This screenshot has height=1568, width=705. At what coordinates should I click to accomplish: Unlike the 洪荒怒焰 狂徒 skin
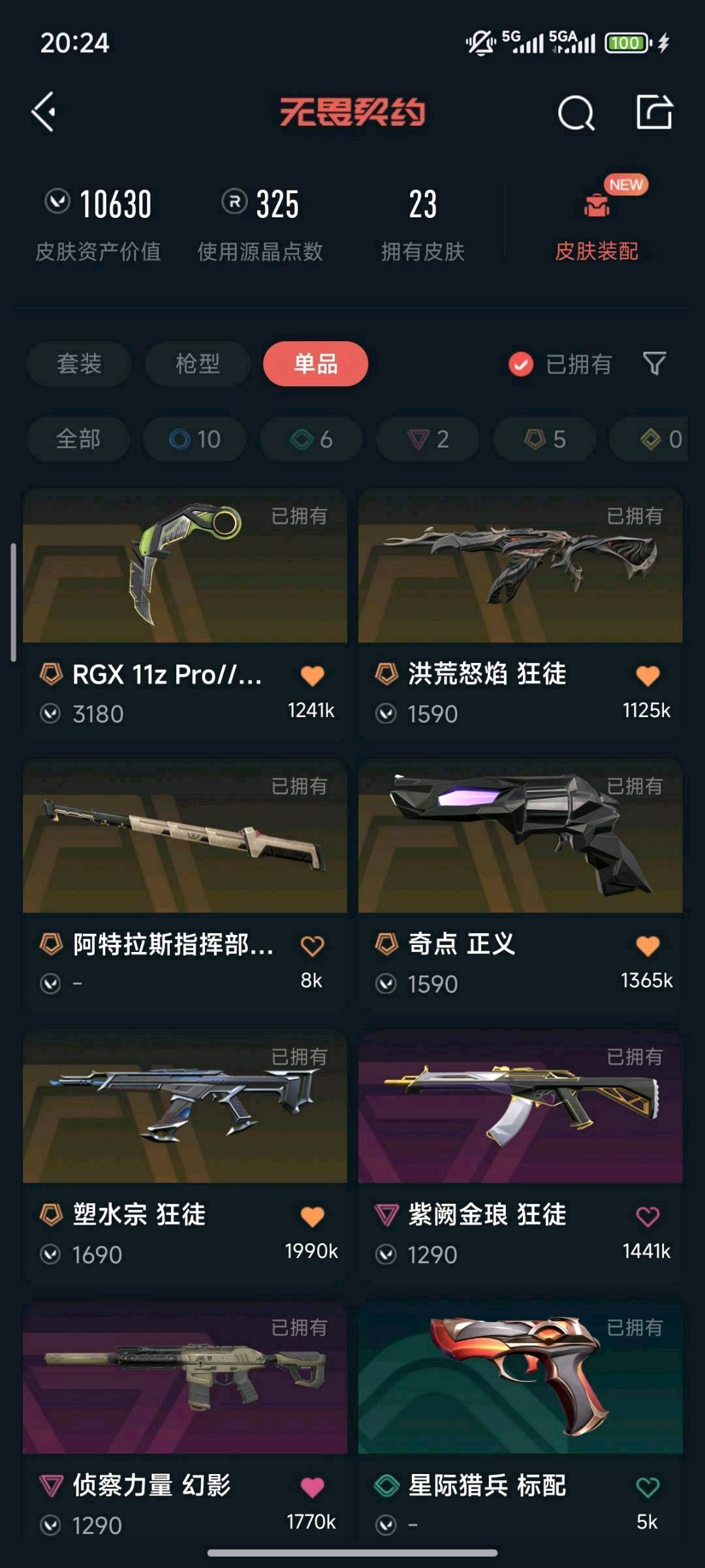(648, 676)
